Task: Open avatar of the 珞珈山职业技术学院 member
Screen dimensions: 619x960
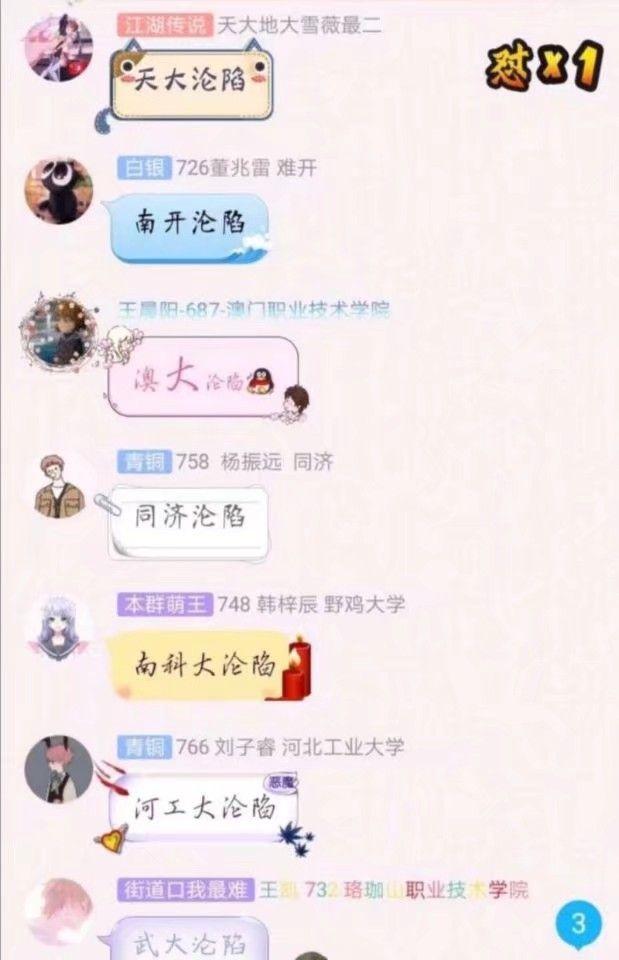Action: 58,912
